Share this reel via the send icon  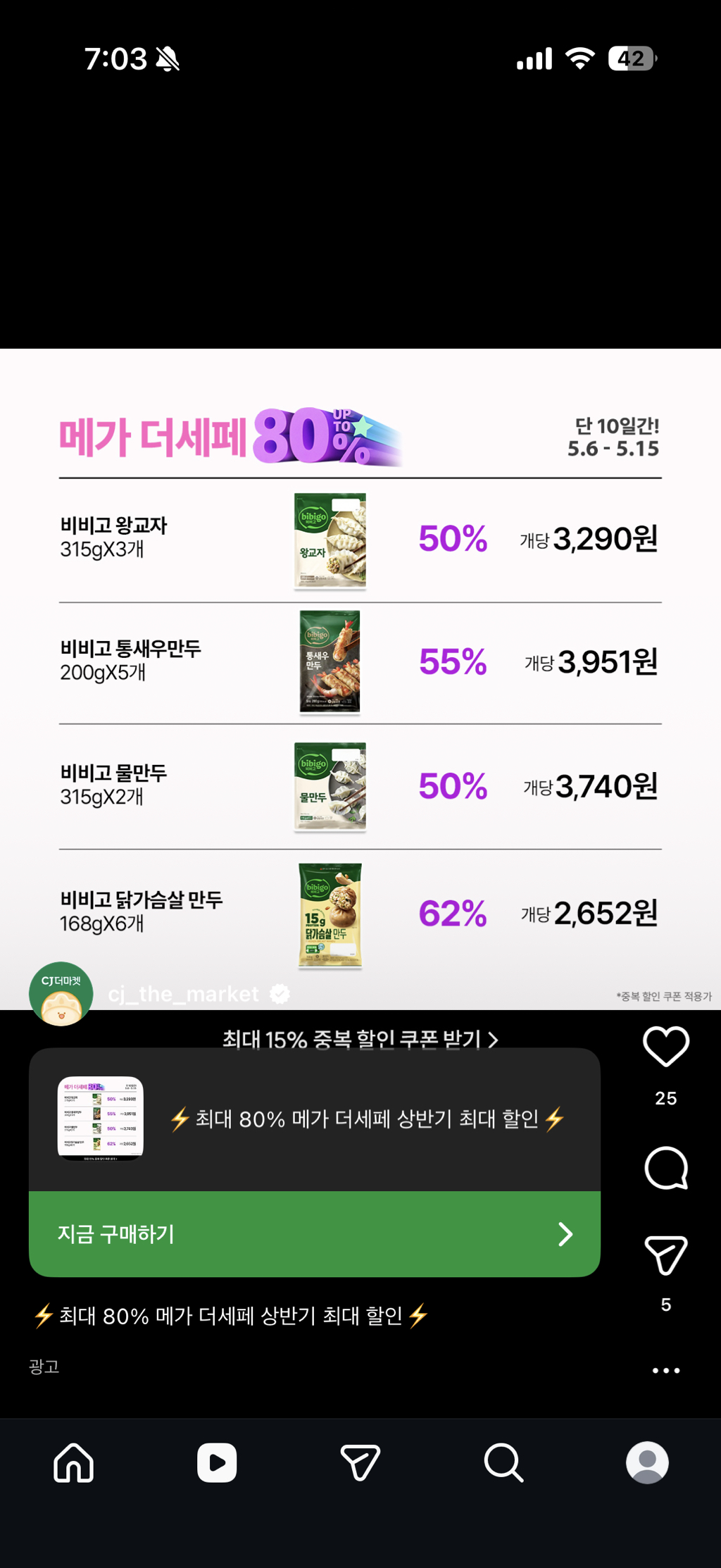(665, 1255)
